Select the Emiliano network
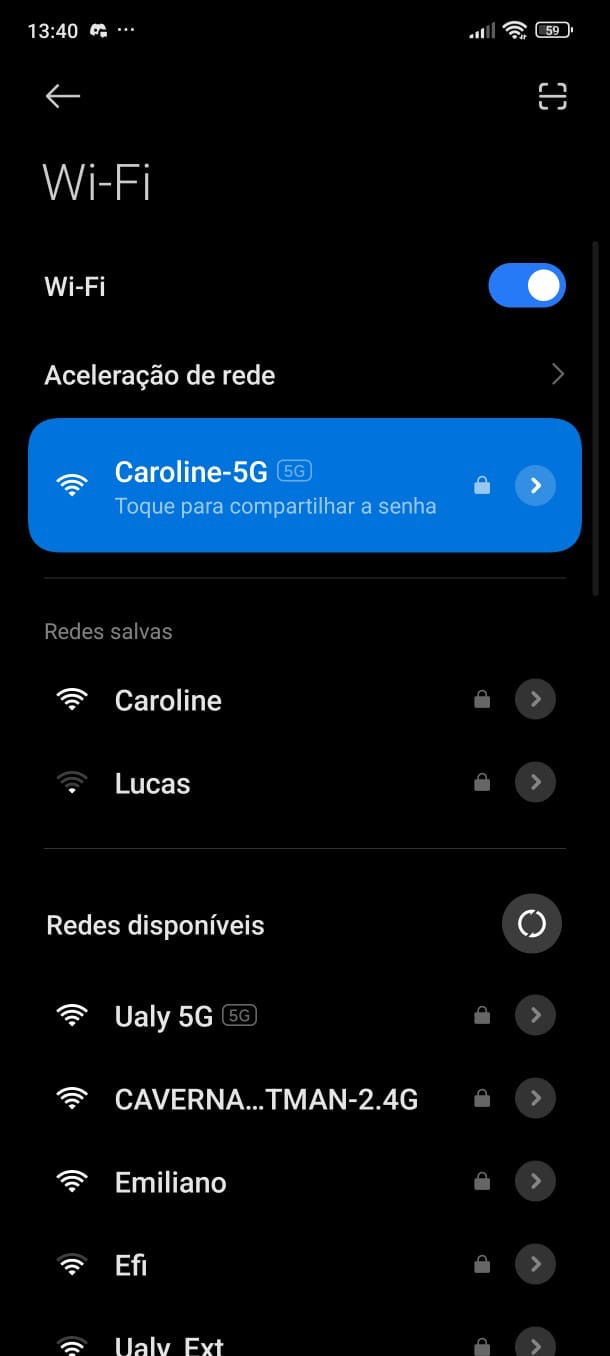The width and height of the screenshot is (610, 1356). click(171, 1183)
